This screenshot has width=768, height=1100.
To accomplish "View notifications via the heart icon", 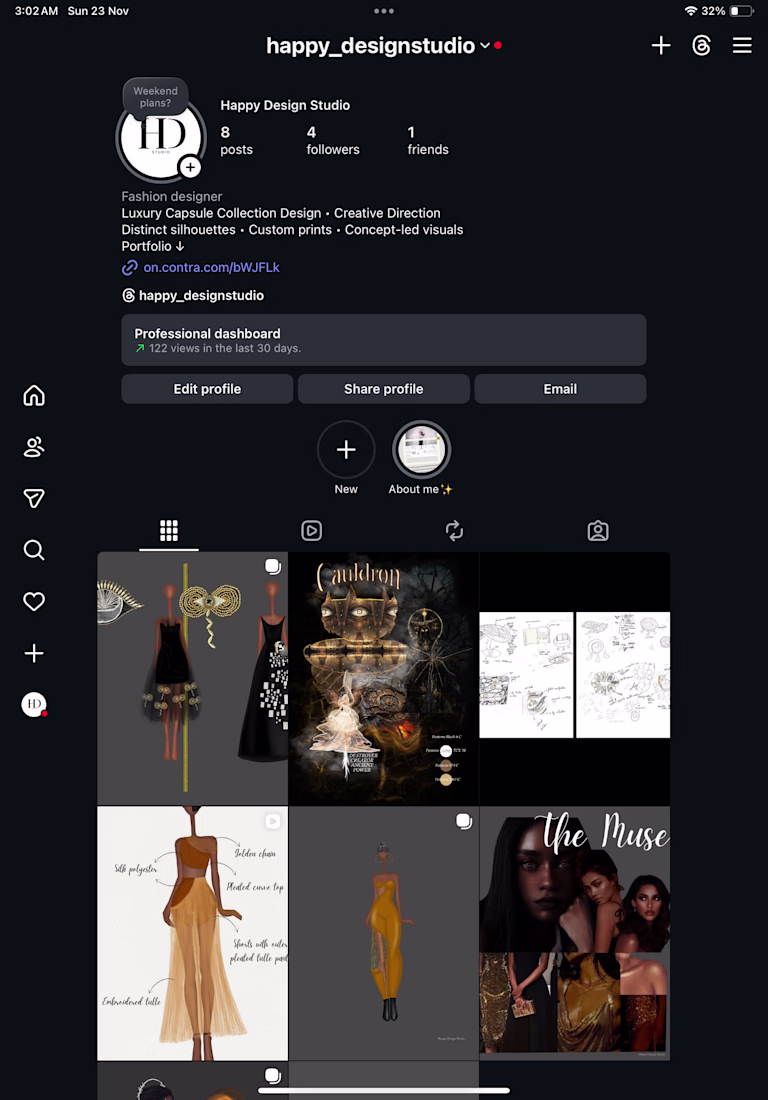I will pos(33,601).
